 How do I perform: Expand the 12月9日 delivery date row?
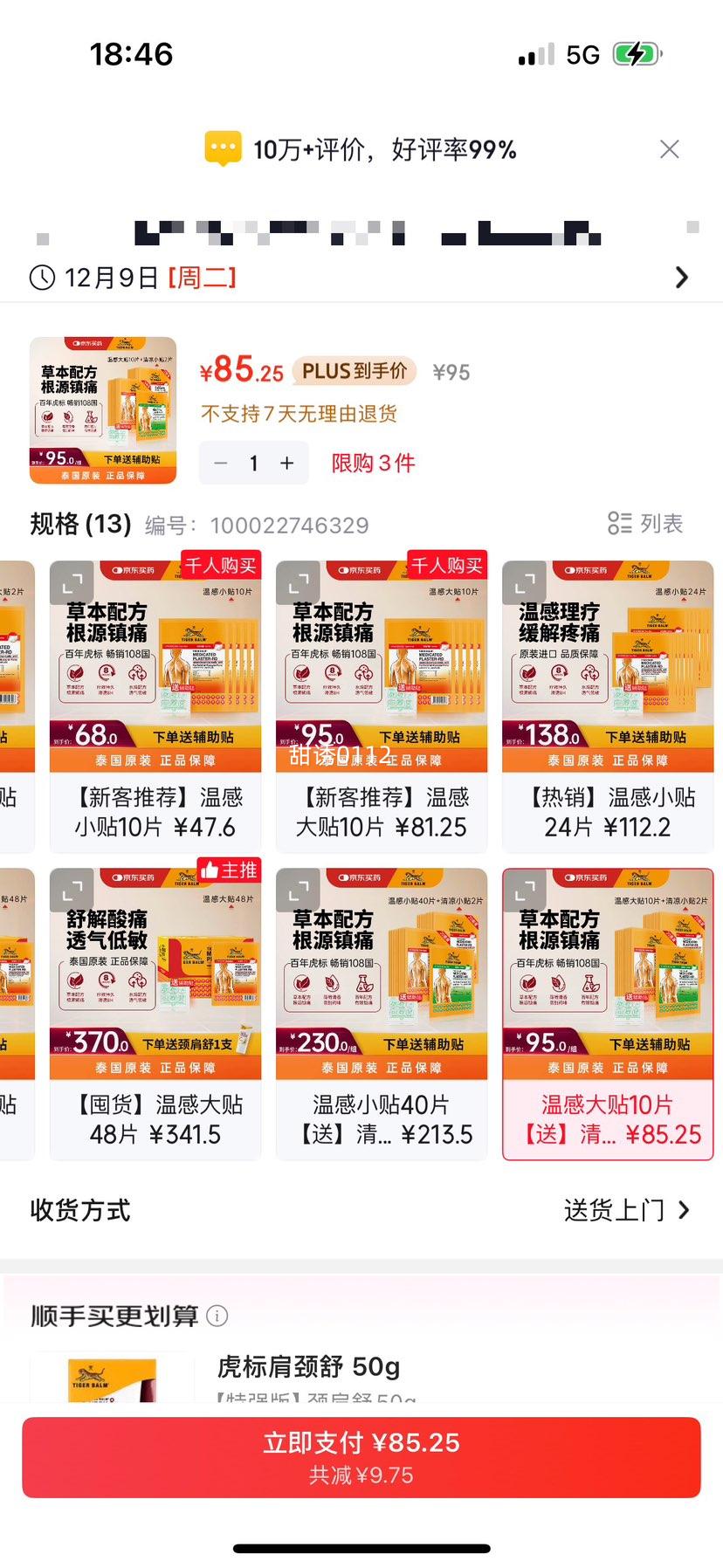coord(682,277)
